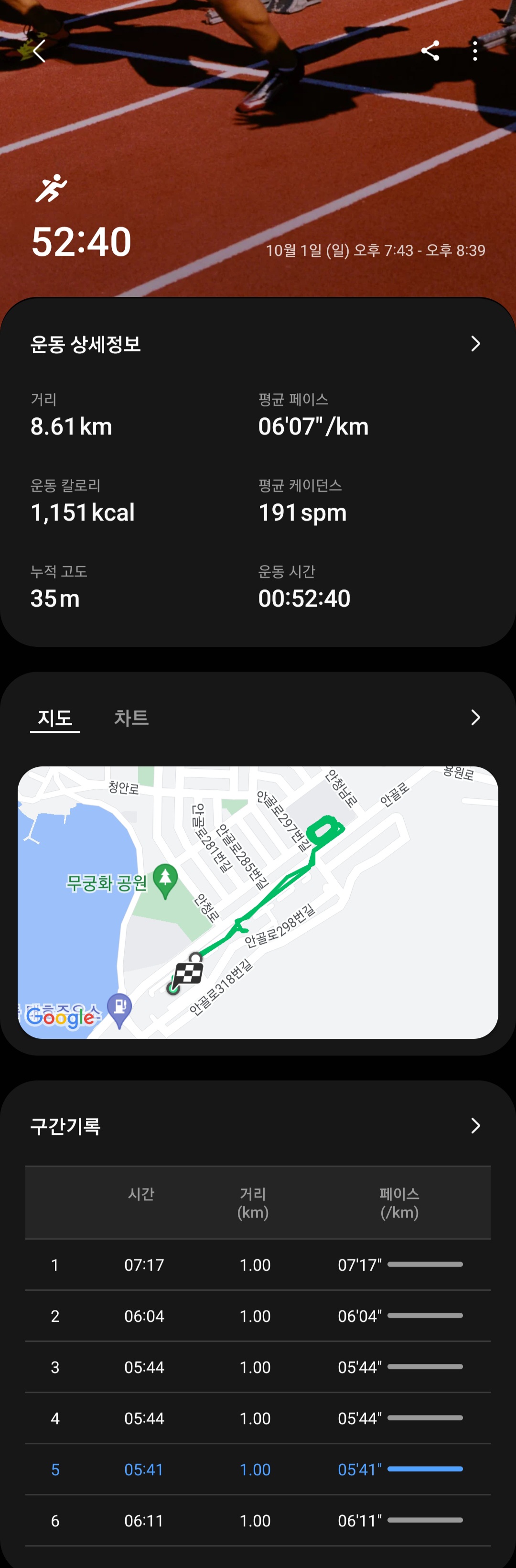Screen dimensions: 516x1568
Task: Open 운동 상세정보 details chevron
Action: pos(475,344)
